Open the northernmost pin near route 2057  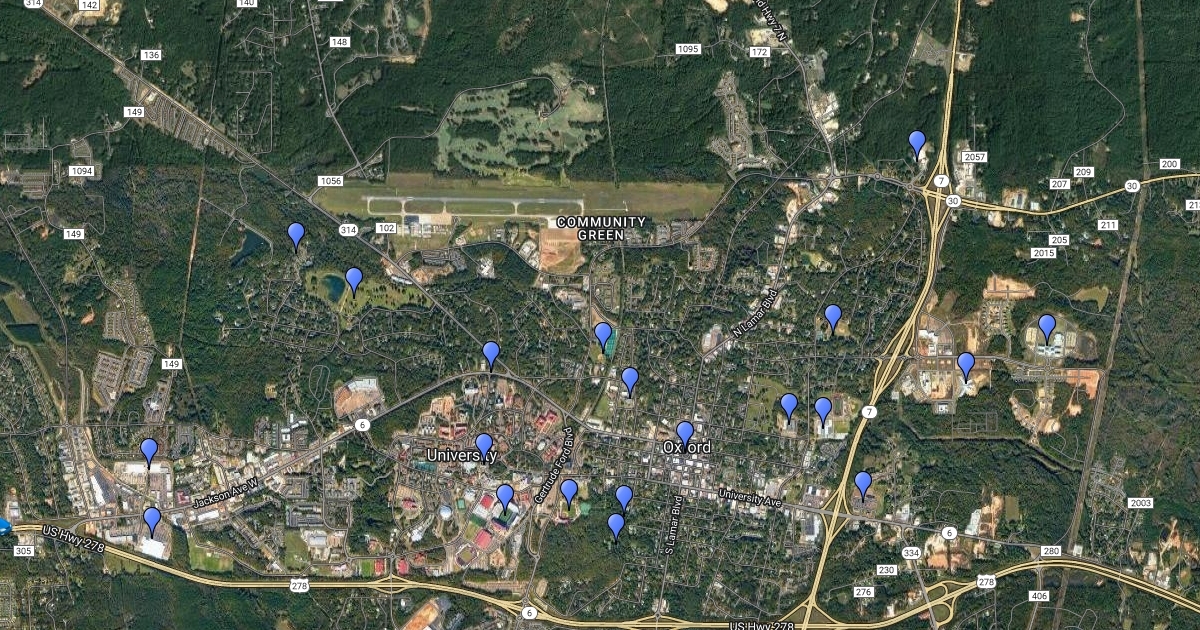click(x=917, y=143)
